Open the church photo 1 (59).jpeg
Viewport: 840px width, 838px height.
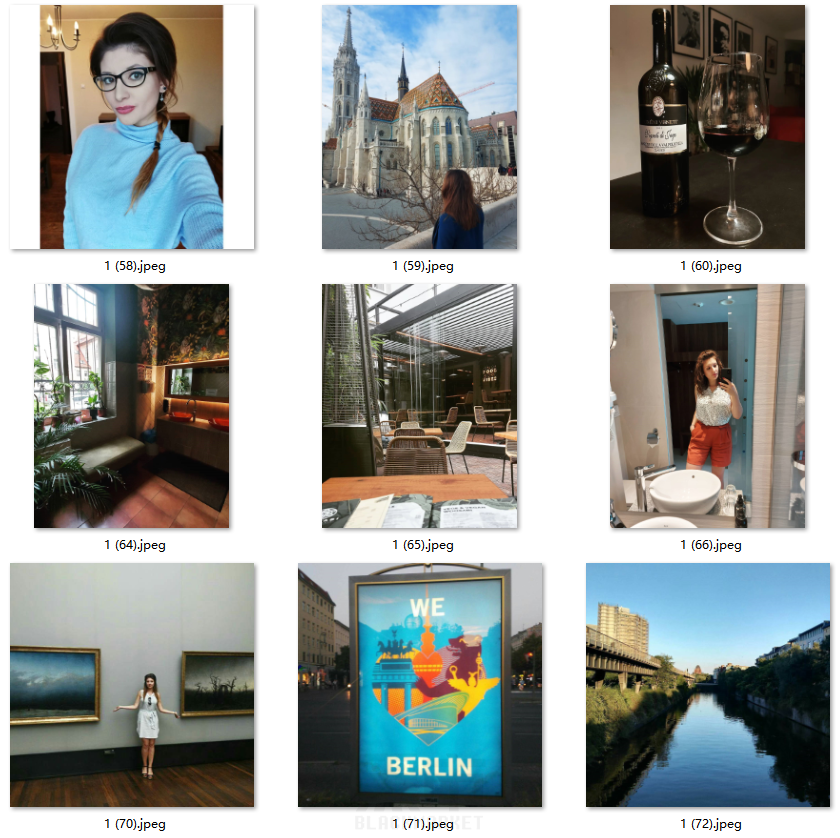(x=419, y=127)
